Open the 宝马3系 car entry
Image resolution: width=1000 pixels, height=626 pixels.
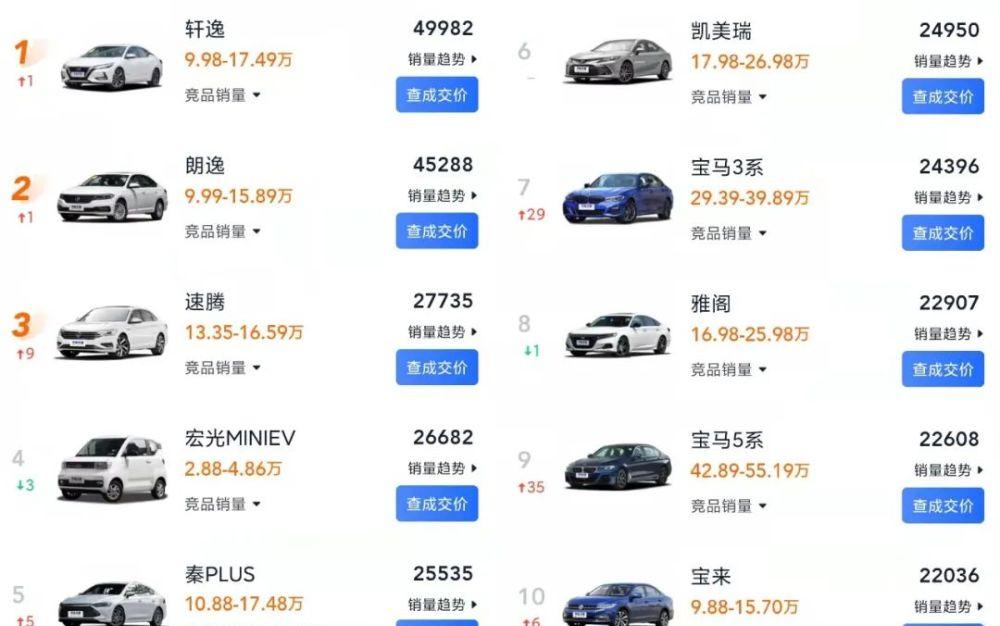click(726, 168)
